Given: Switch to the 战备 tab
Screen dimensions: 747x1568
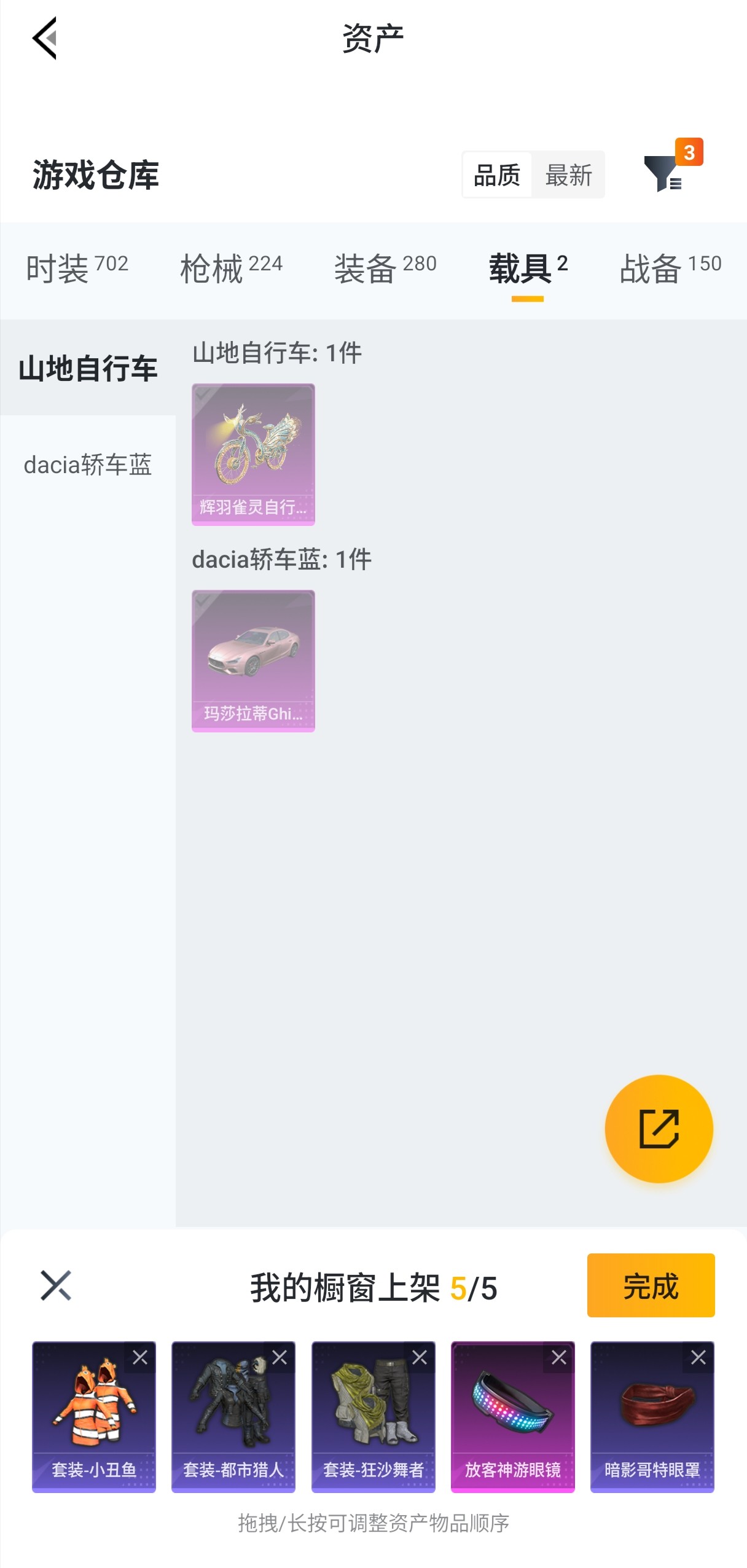Looking at the screenshot, I should click(670, 269).
